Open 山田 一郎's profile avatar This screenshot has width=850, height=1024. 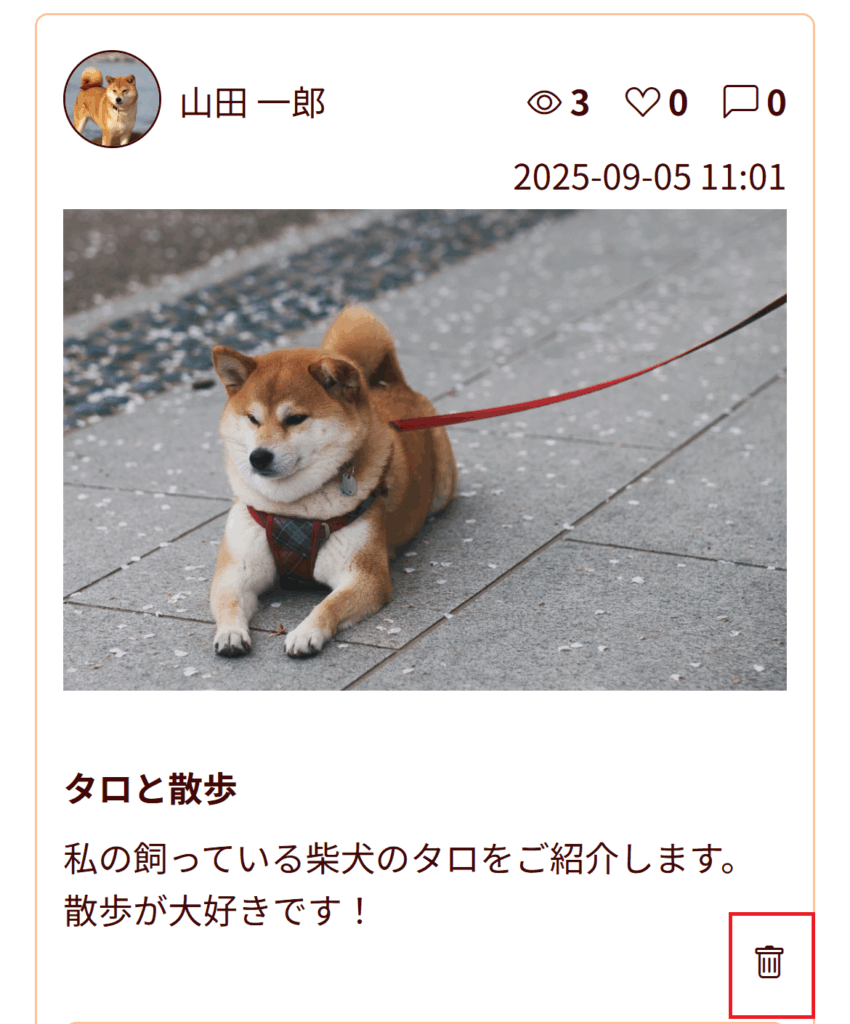[112, 100]
